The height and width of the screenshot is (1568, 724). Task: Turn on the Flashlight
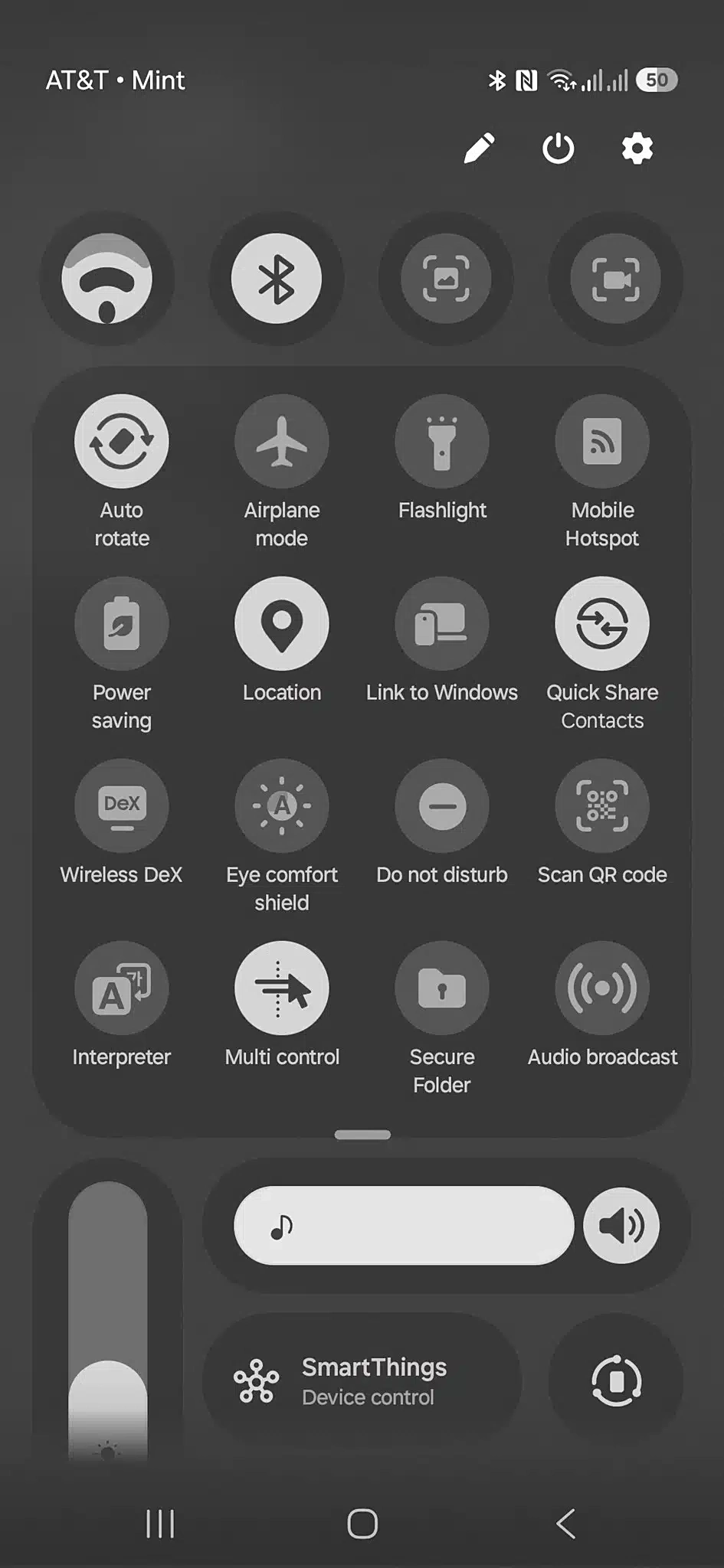pyautogui.click(x=442, y=442)
